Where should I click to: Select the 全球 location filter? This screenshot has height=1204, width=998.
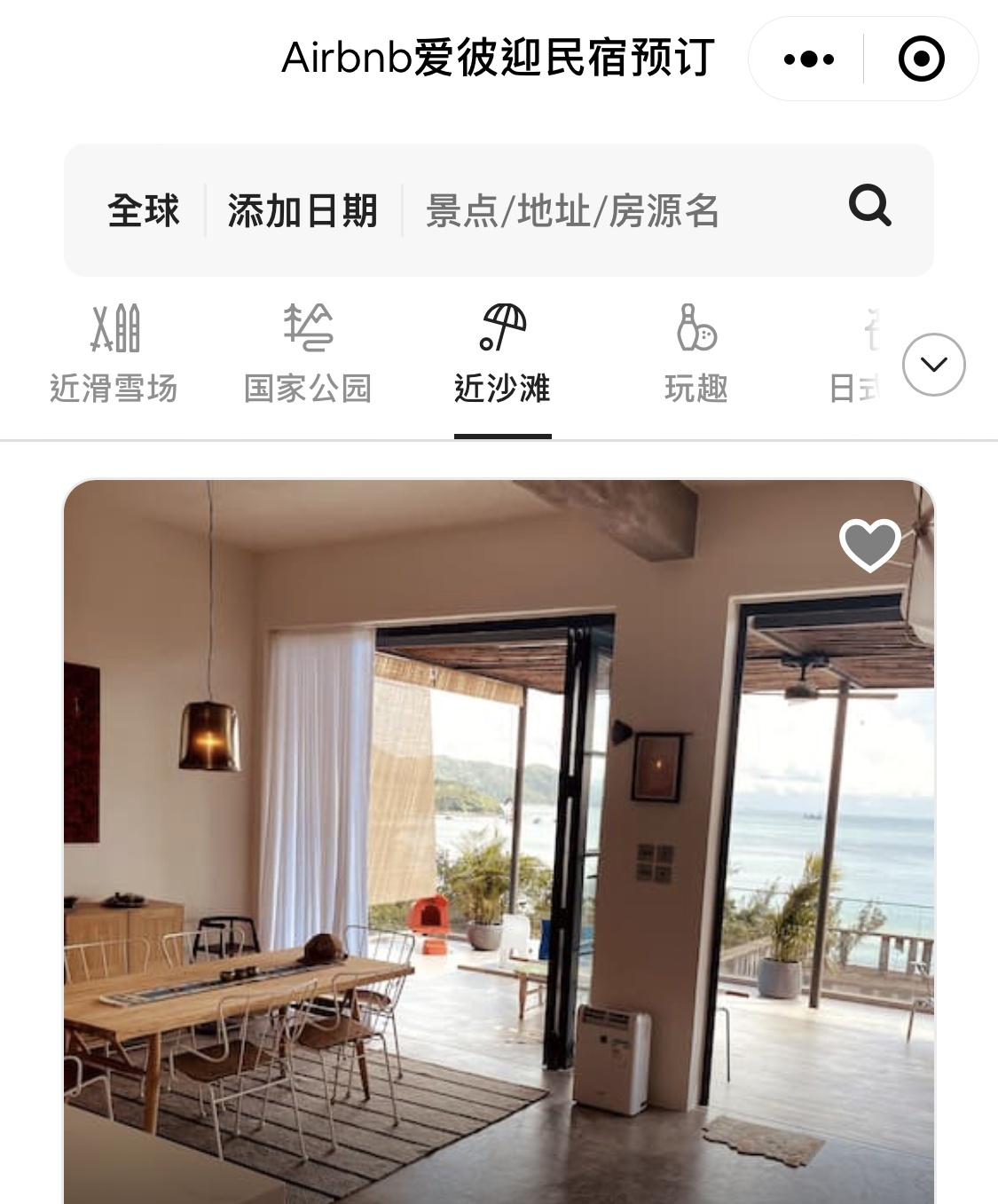(143, 211)
